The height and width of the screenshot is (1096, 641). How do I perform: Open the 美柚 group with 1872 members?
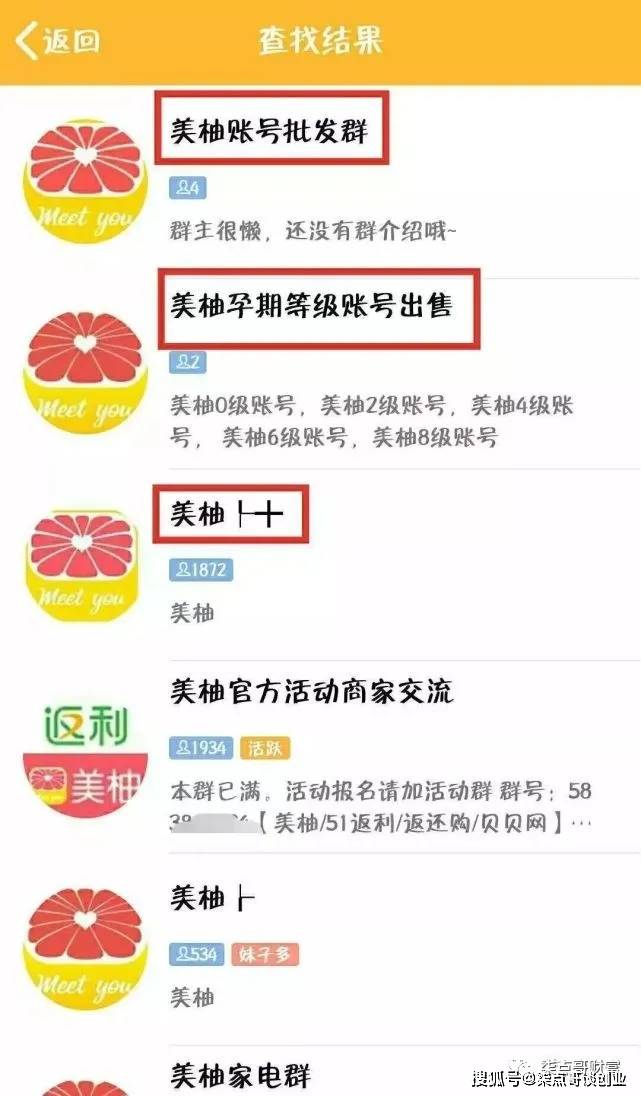[320, 565]
